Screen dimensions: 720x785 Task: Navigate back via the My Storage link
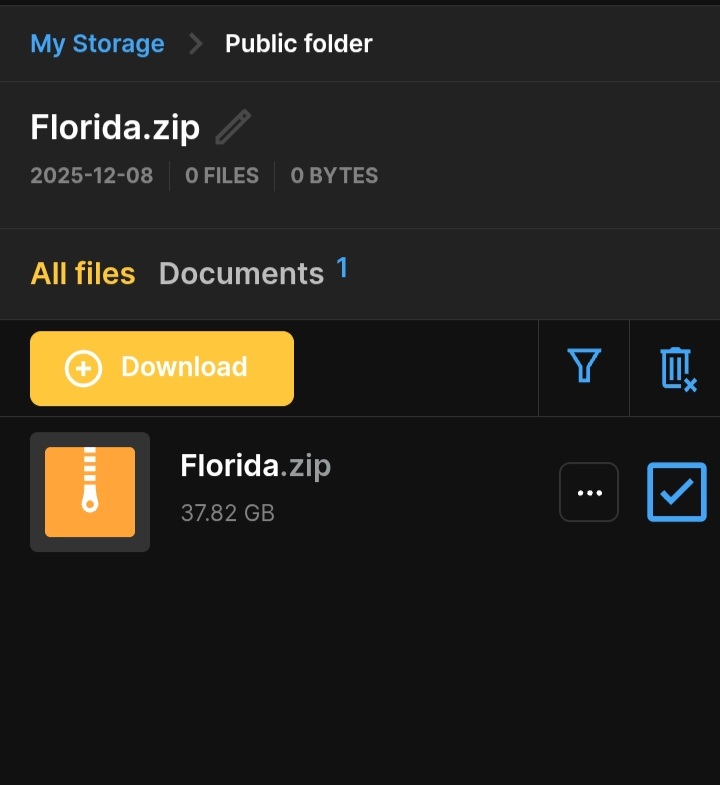[97, 43]
